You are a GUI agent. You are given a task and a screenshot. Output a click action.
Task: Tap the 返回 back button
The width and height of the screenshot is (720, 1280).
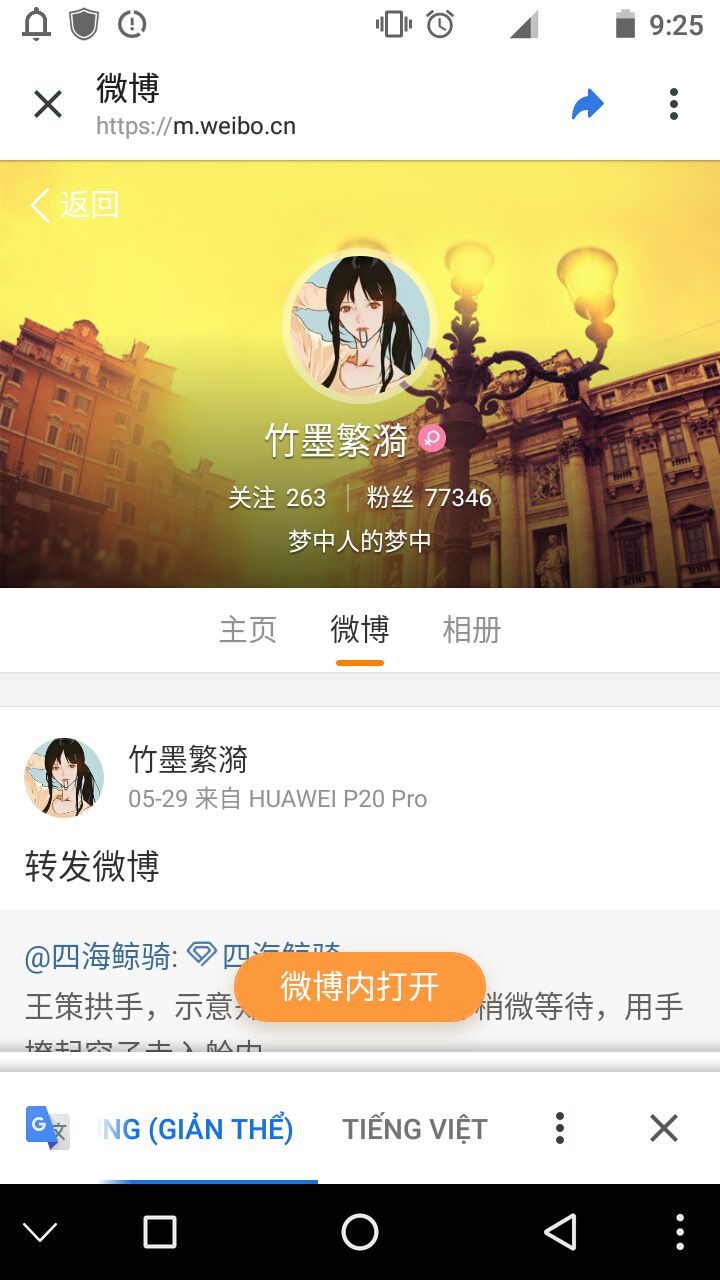75,205
